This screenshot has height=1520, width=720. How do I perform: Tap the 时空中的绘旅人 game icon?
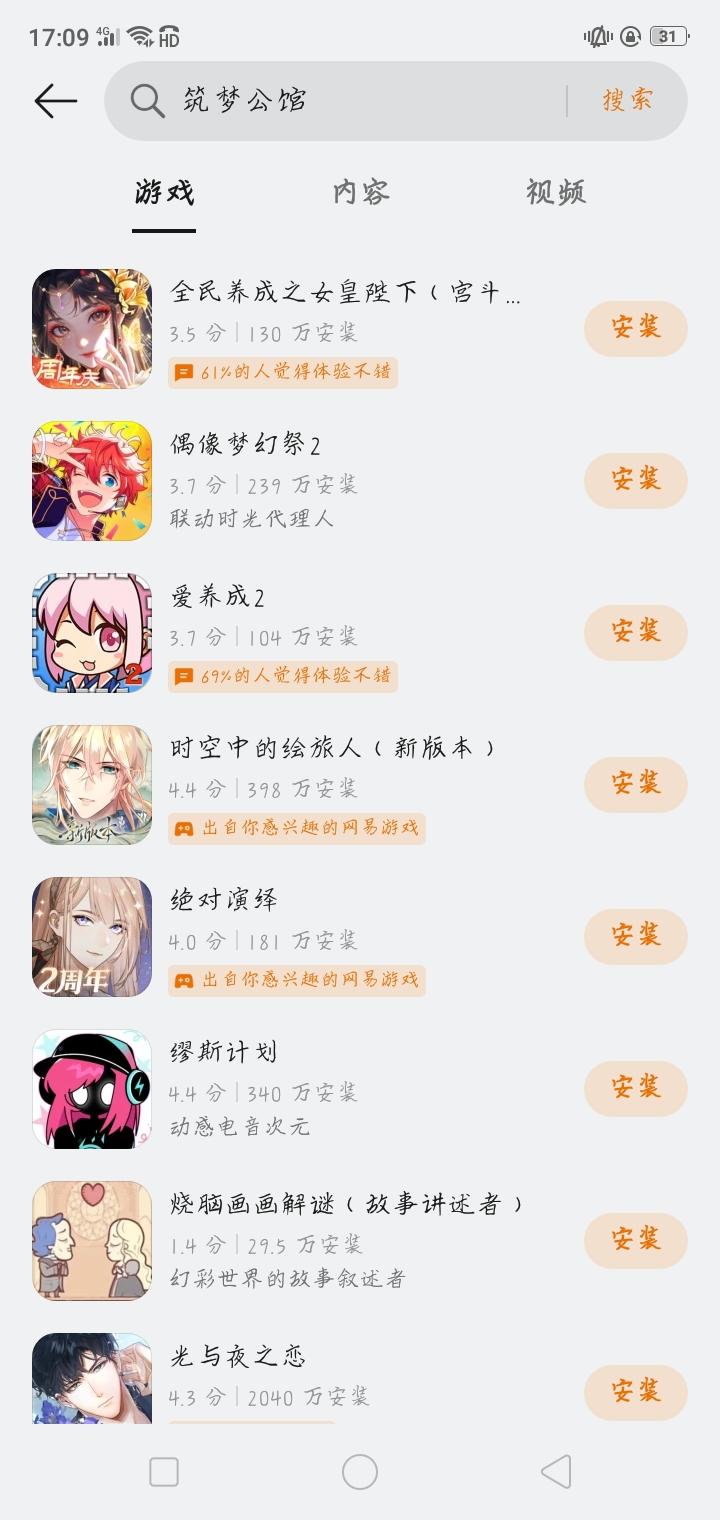(x=90, y=784)
